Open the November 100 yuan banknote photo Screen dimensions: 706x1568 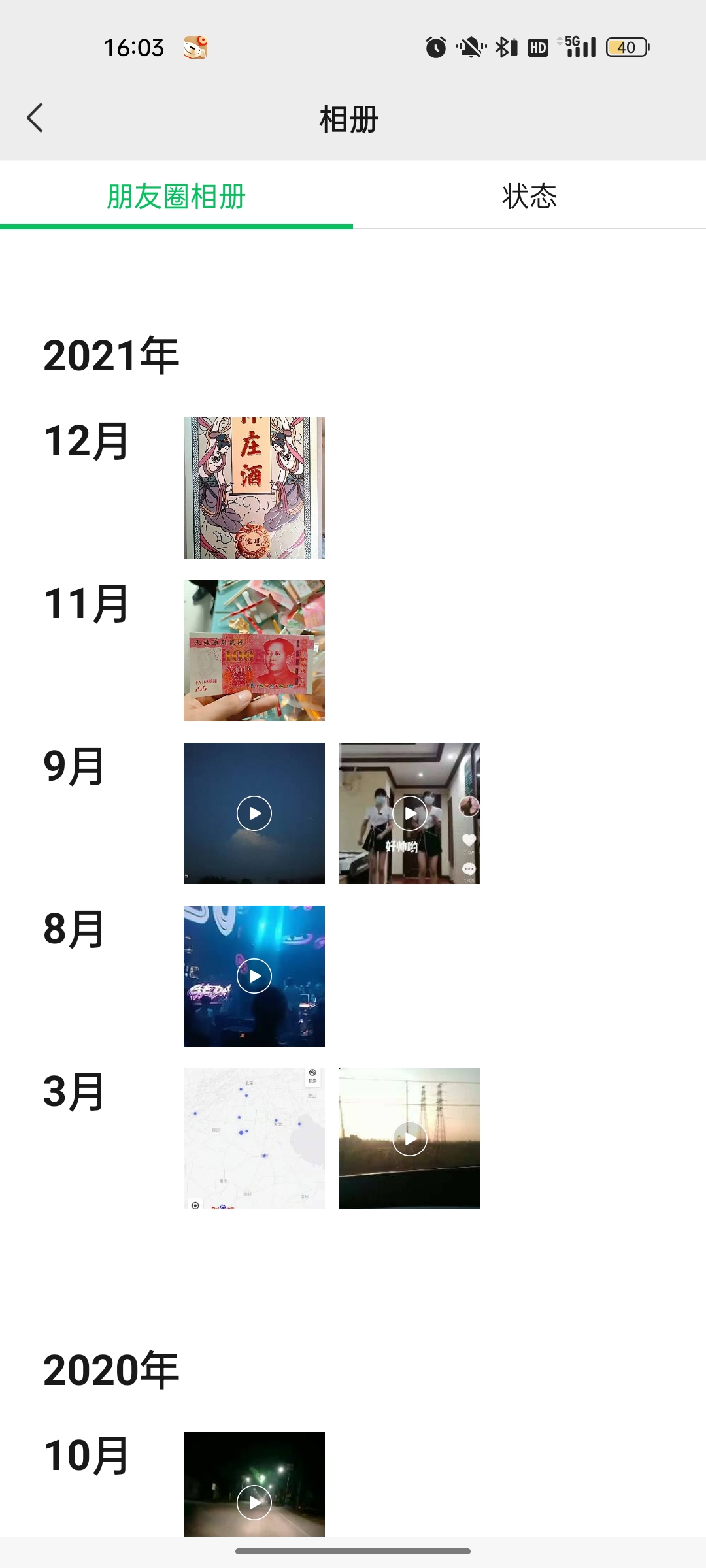pyautogui.click(x=254, y=651)
